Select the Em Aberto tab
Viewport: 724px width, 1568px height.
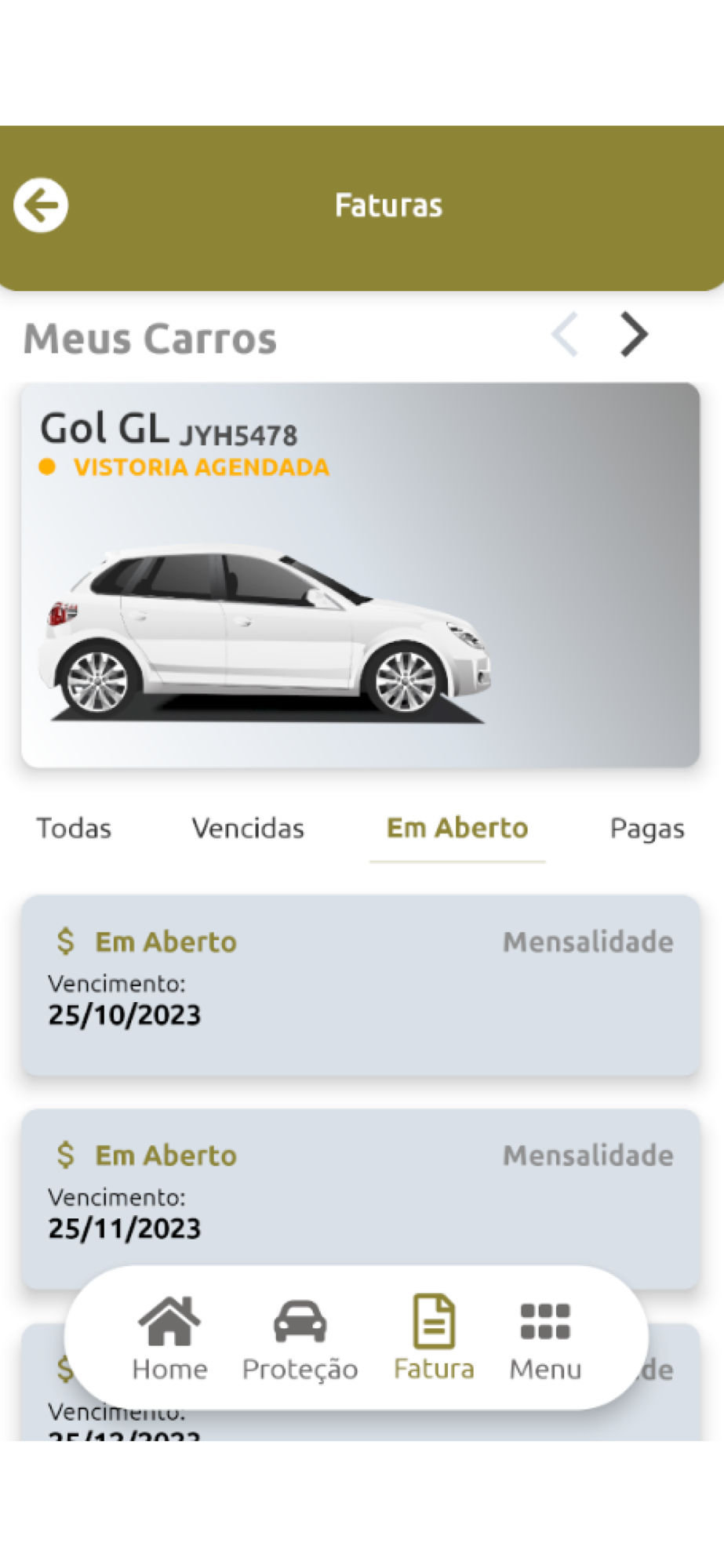[457, 829]
